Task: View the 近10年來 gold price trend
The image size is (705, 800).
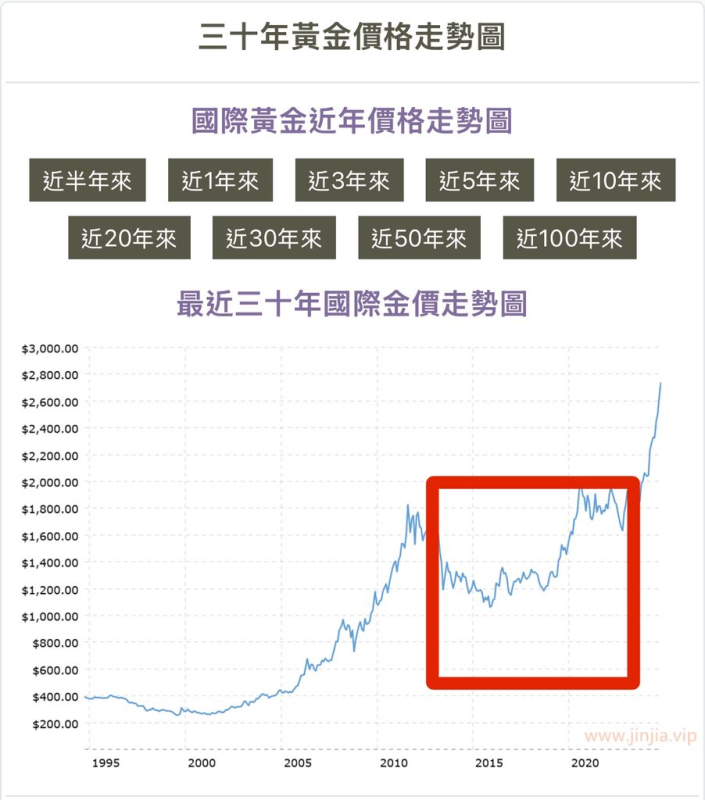Action: click(x=615, y=181)
